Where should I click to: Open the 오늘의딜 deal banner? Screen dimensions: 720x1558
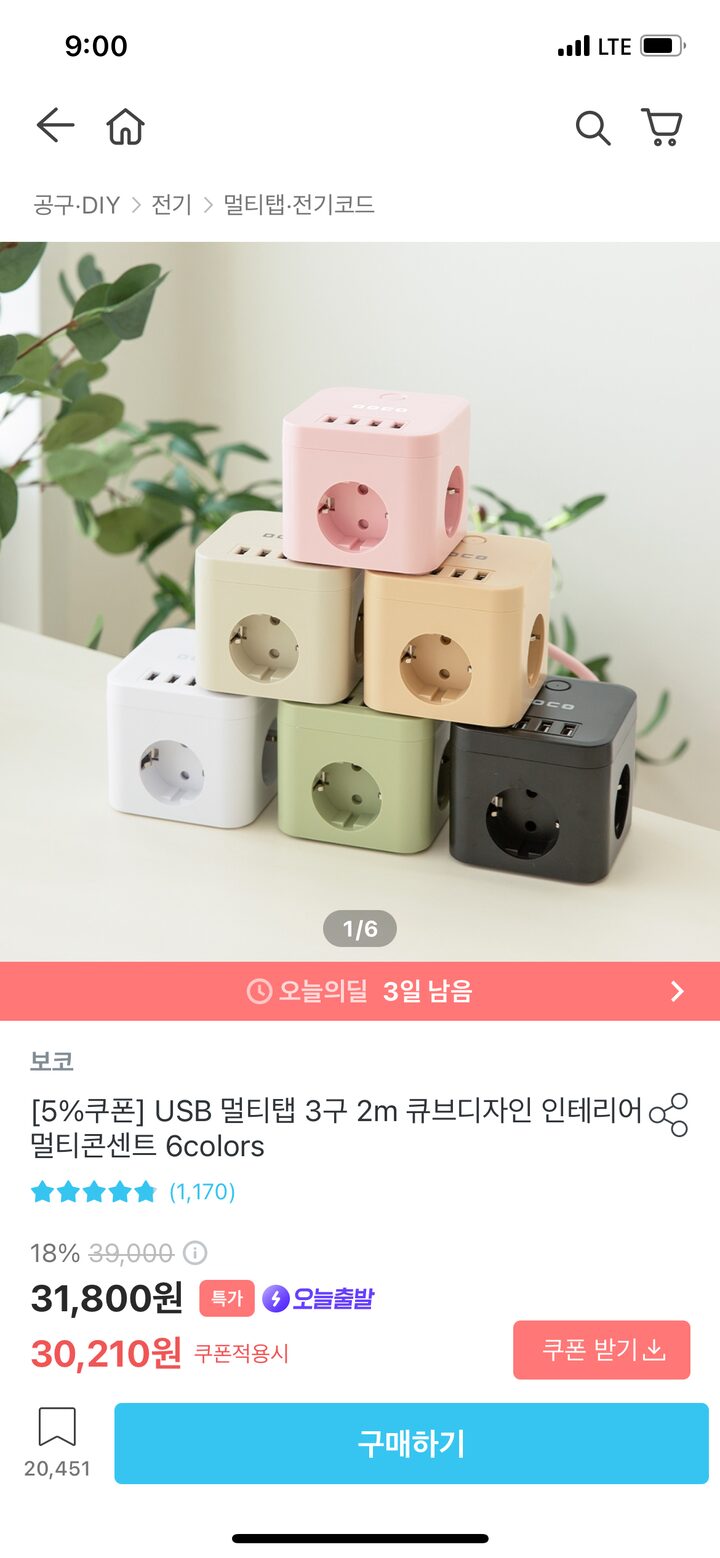point(360,991)
